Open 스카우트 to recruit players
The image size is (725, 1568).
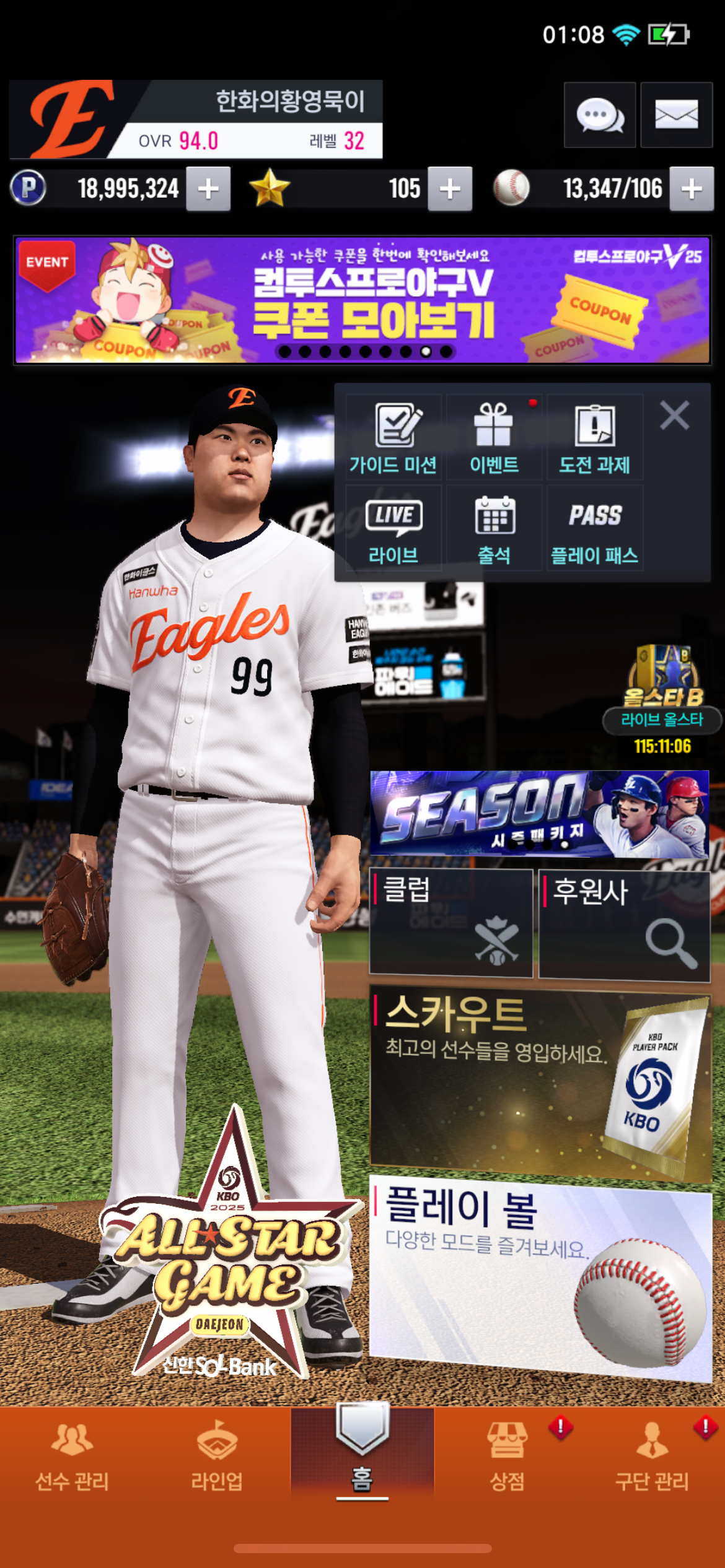(x=539, y=1084)
